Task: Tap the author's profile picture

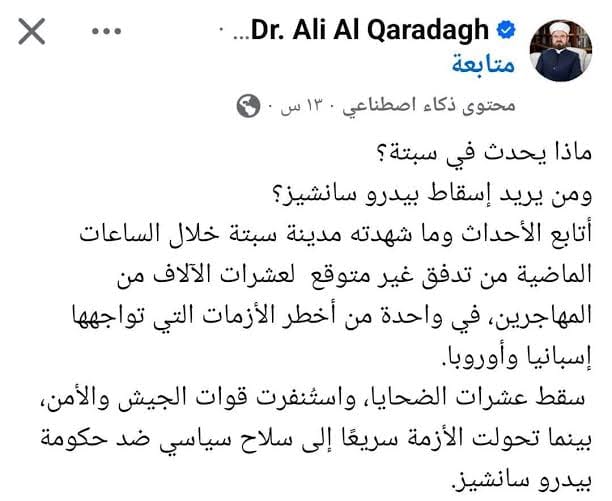Action: (560, 51)
